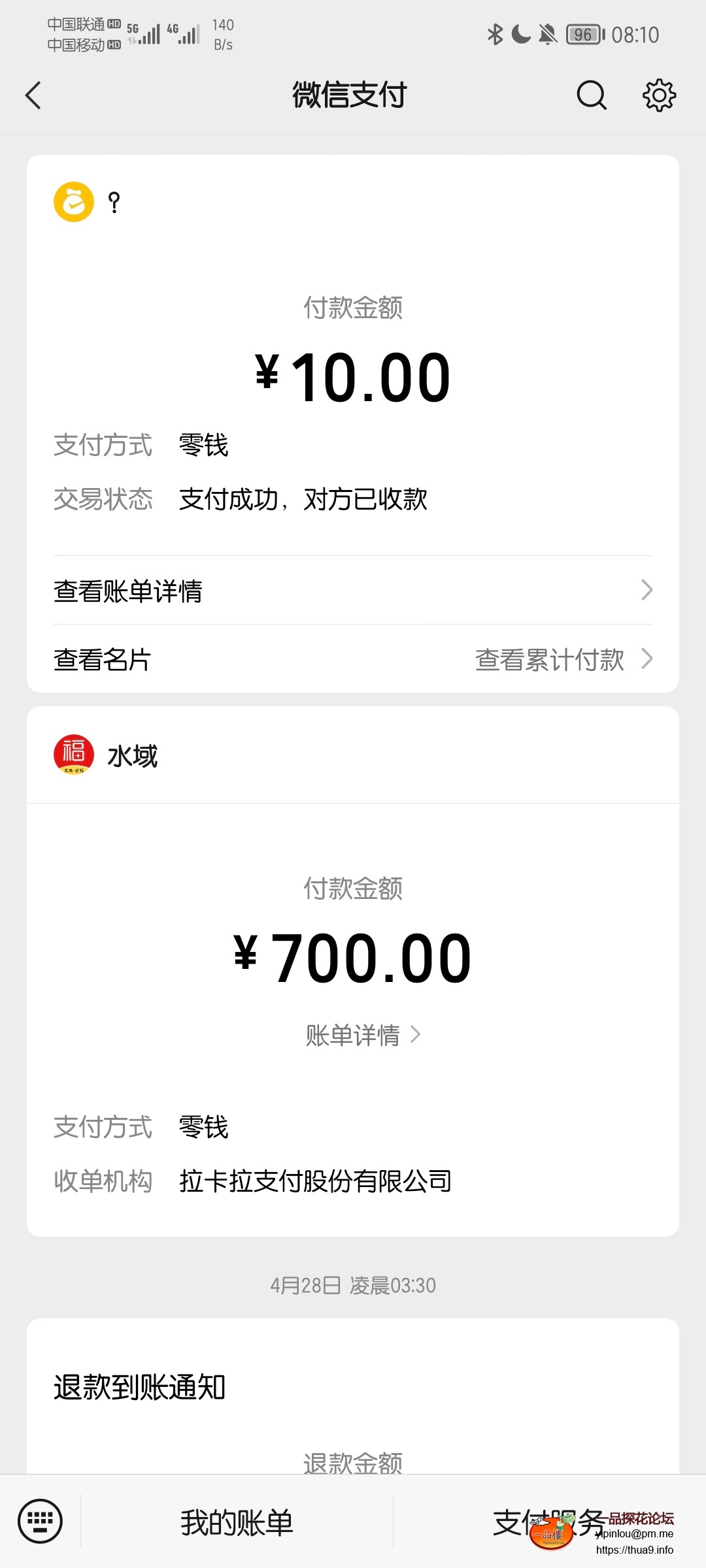View 查看累计付款 totals
This screenshot has width=706, height=1568.
click(562, 660)
